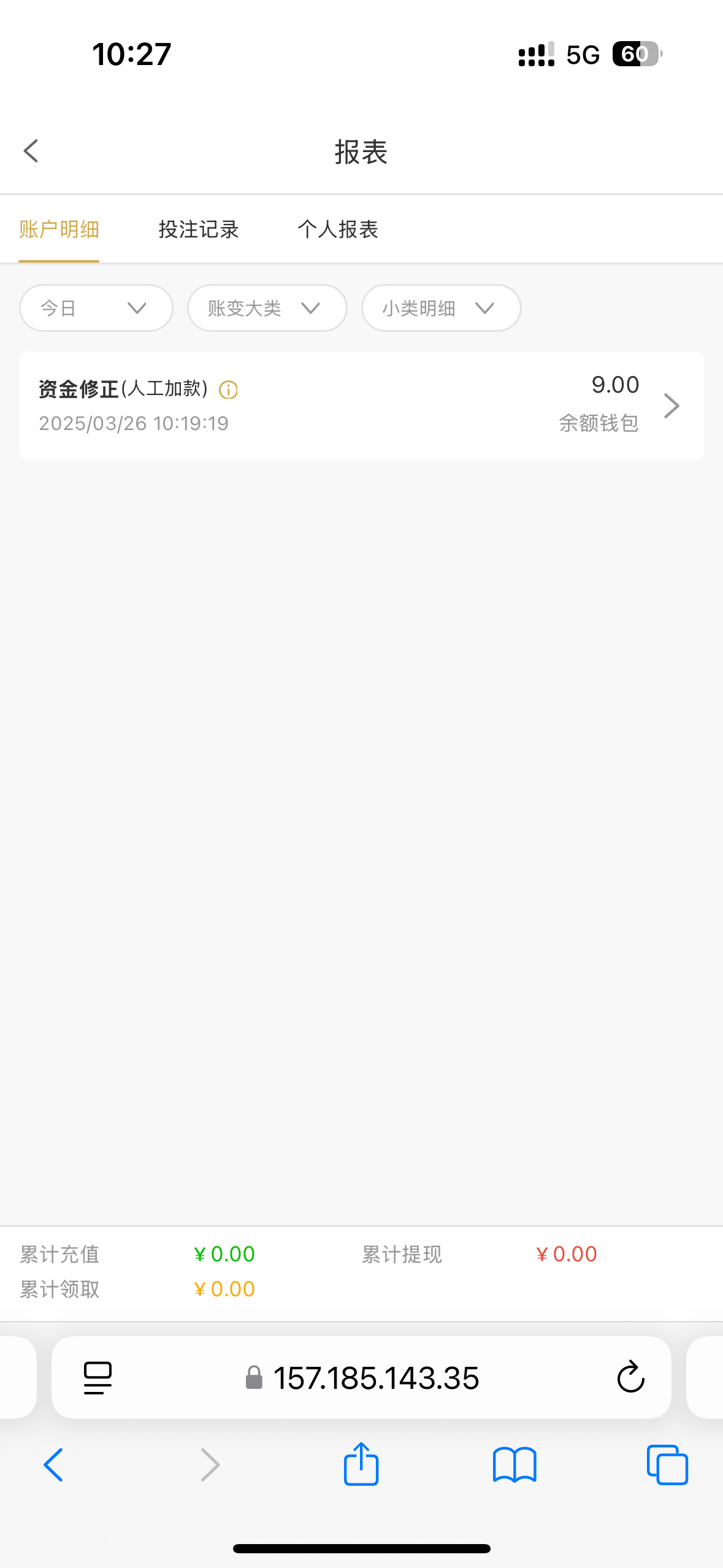Tap the info icon beside 资金修正
Screen dimensions: 723x1568
click(x=229, y=390)
